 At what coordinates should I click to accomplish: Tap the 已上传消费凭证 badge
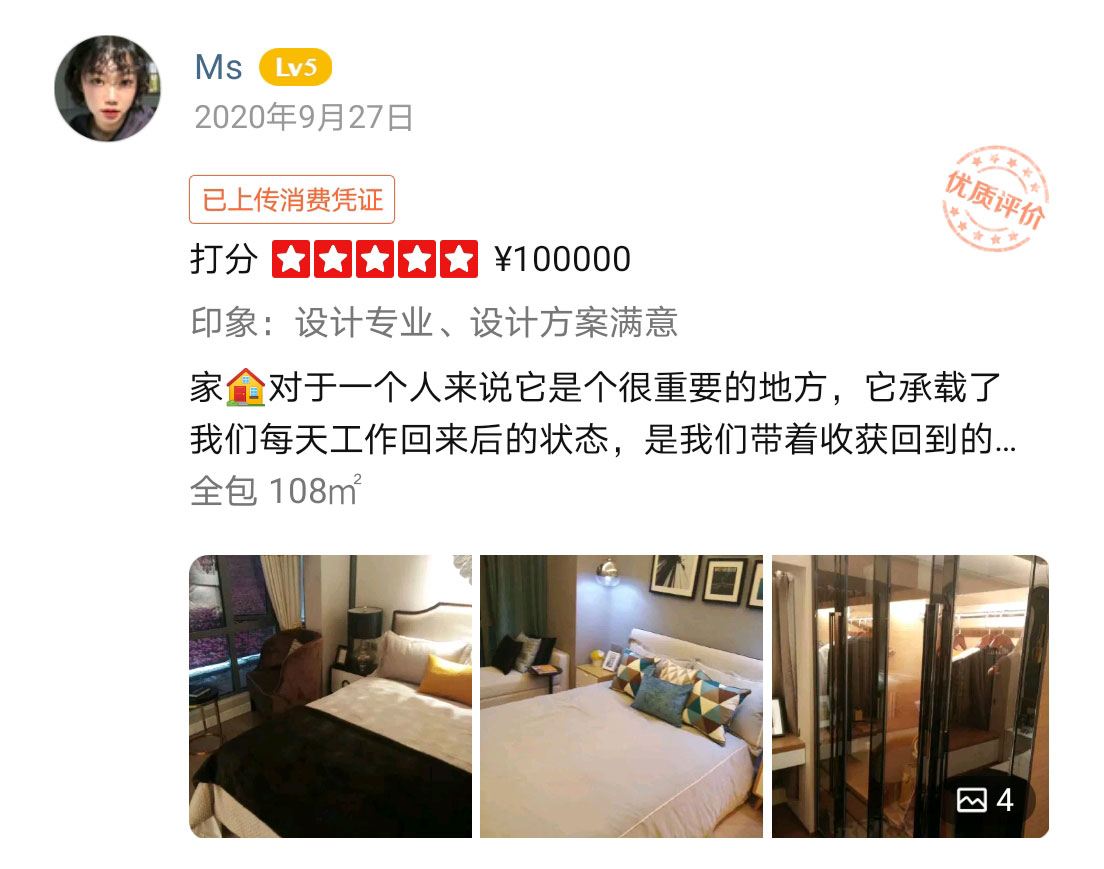pos(292,200)
